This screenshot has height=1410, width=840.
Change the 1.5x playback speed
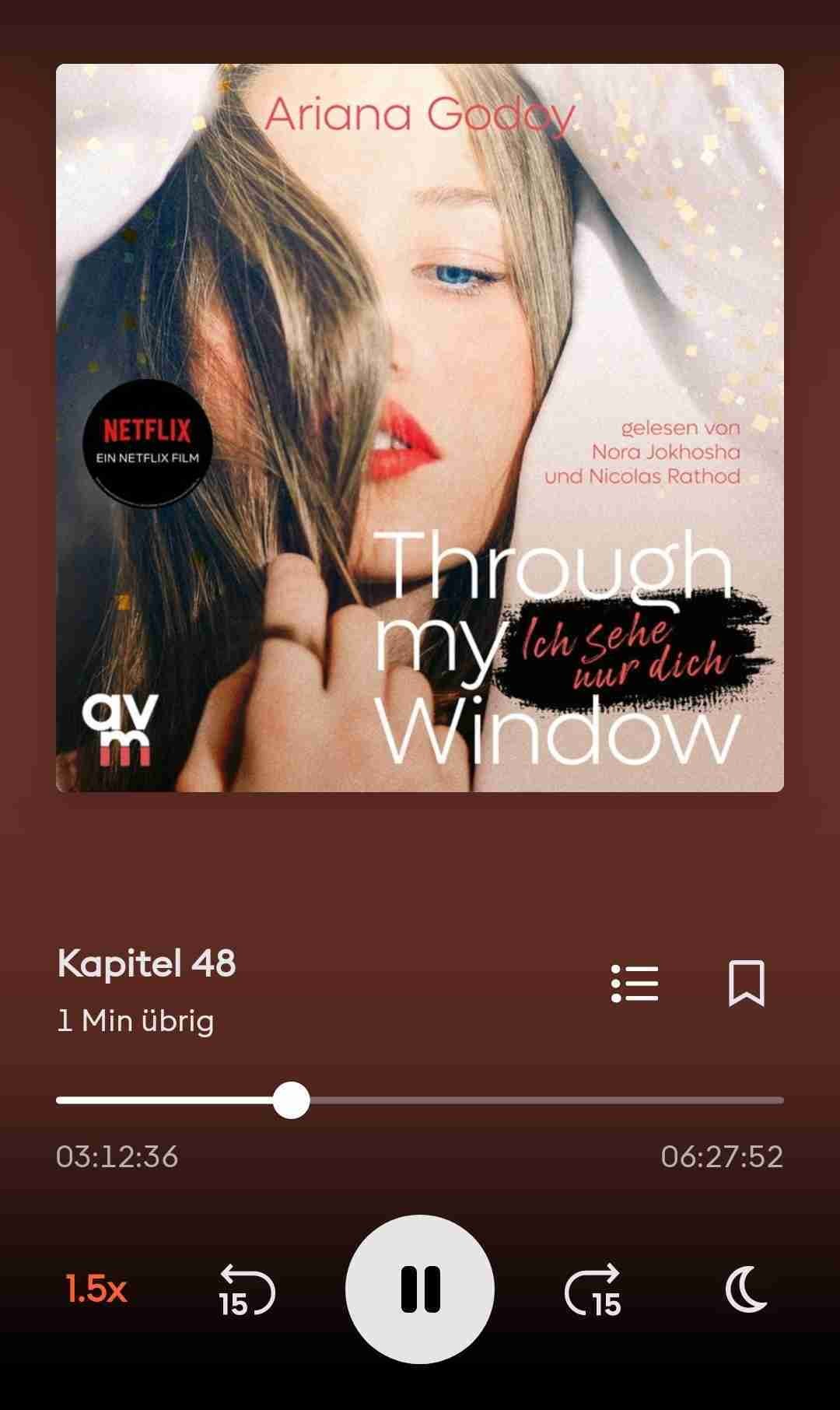coord(96,1289)
